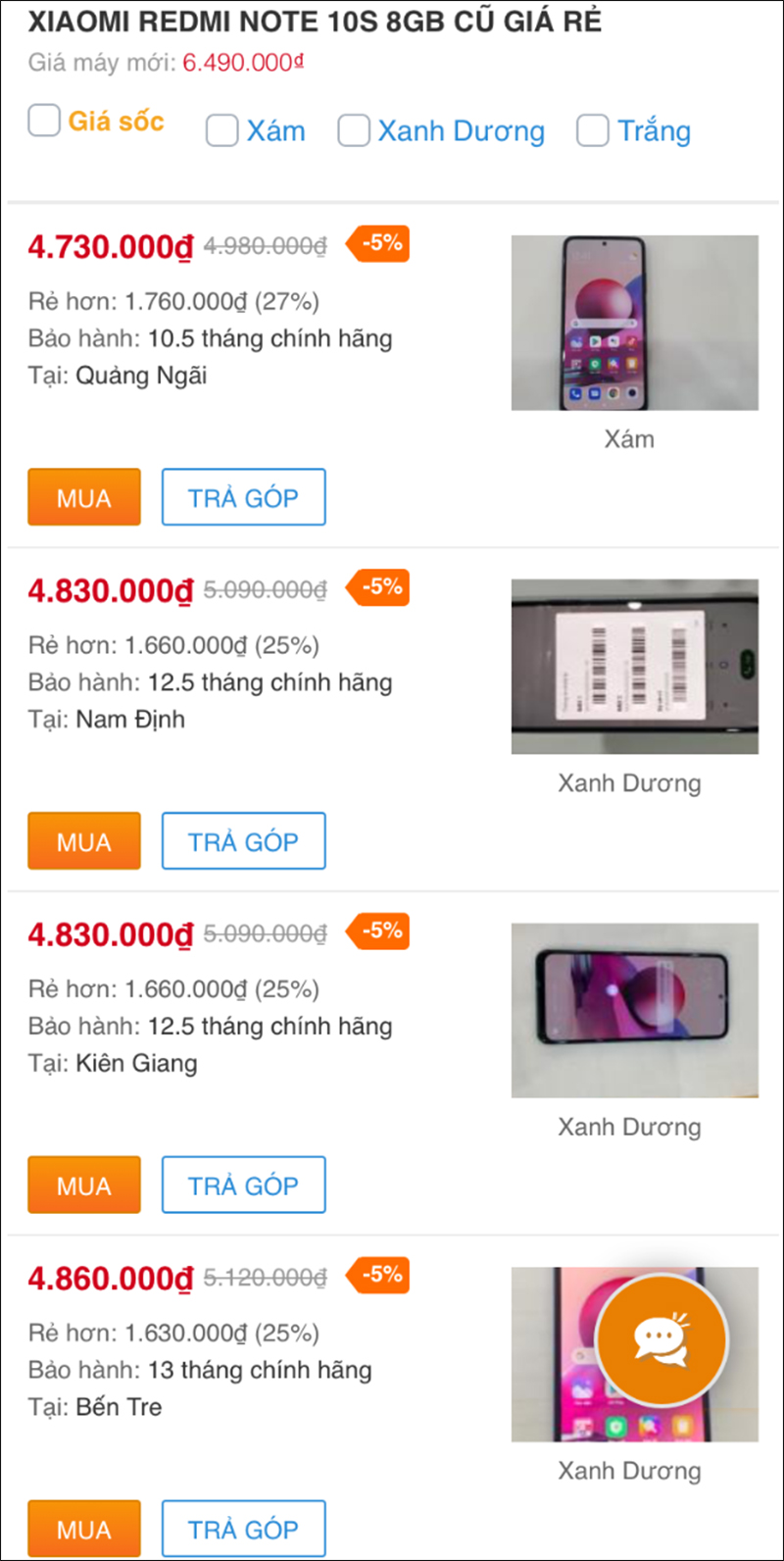Click the -5% badge on Bến Tre listing
Viewport: 784px width, 1561px height.
(376, 1277)
